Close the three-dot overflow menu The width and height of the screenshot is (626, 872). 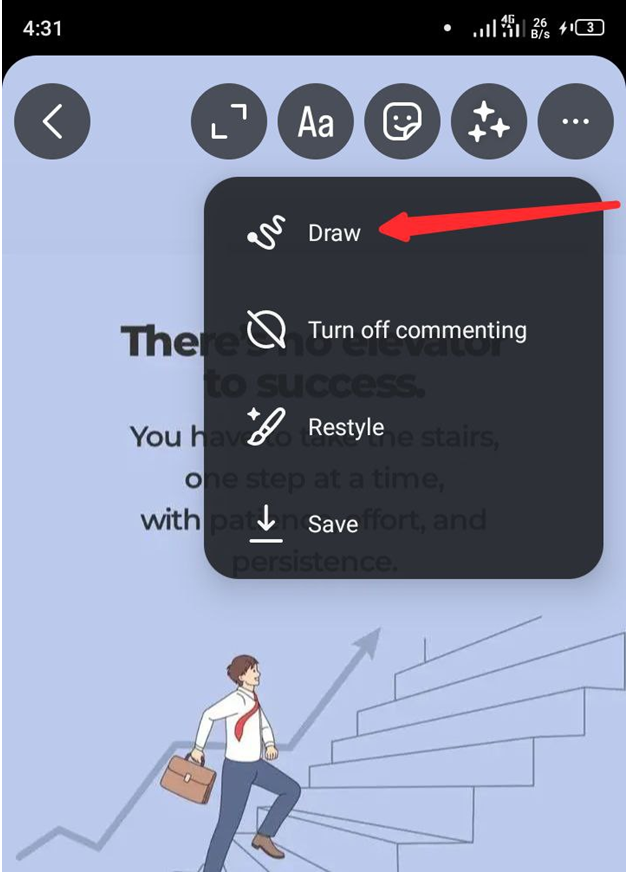coord(575,122)
